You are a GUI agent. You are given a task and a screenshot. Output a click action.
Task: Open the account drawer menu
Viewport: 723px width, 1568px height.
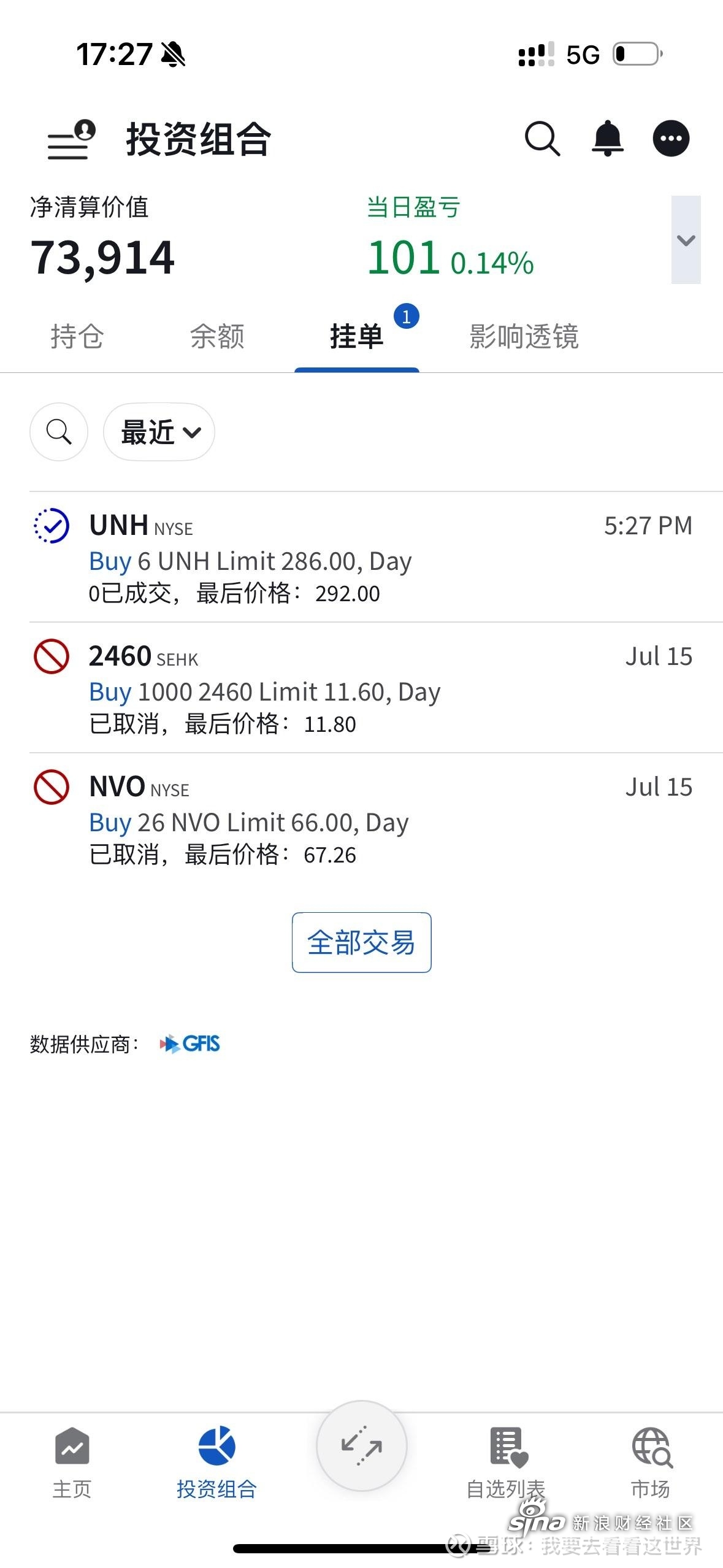tap(72, 139)
